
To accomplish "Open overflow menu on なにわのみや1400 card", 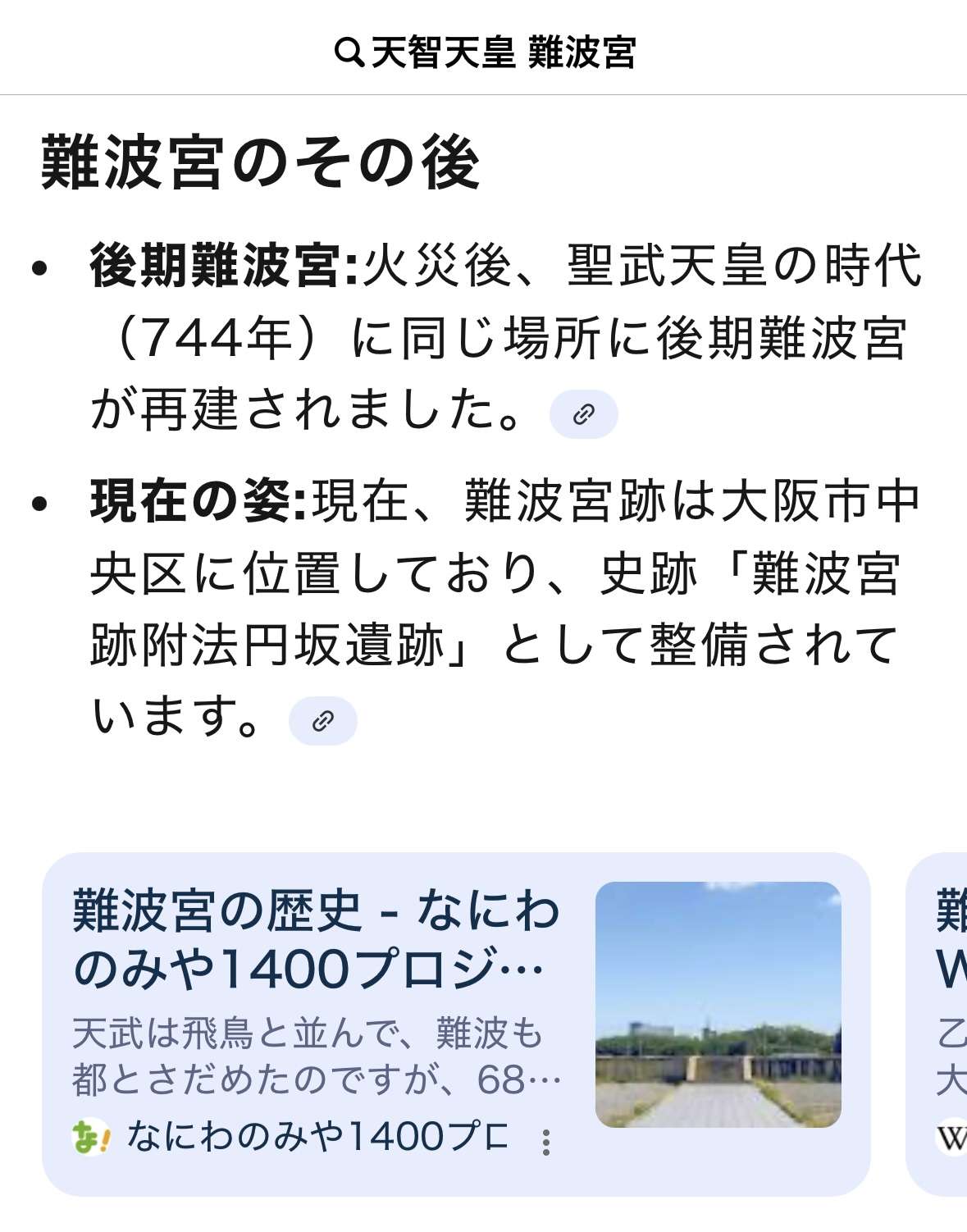I will click(546, 1141).
